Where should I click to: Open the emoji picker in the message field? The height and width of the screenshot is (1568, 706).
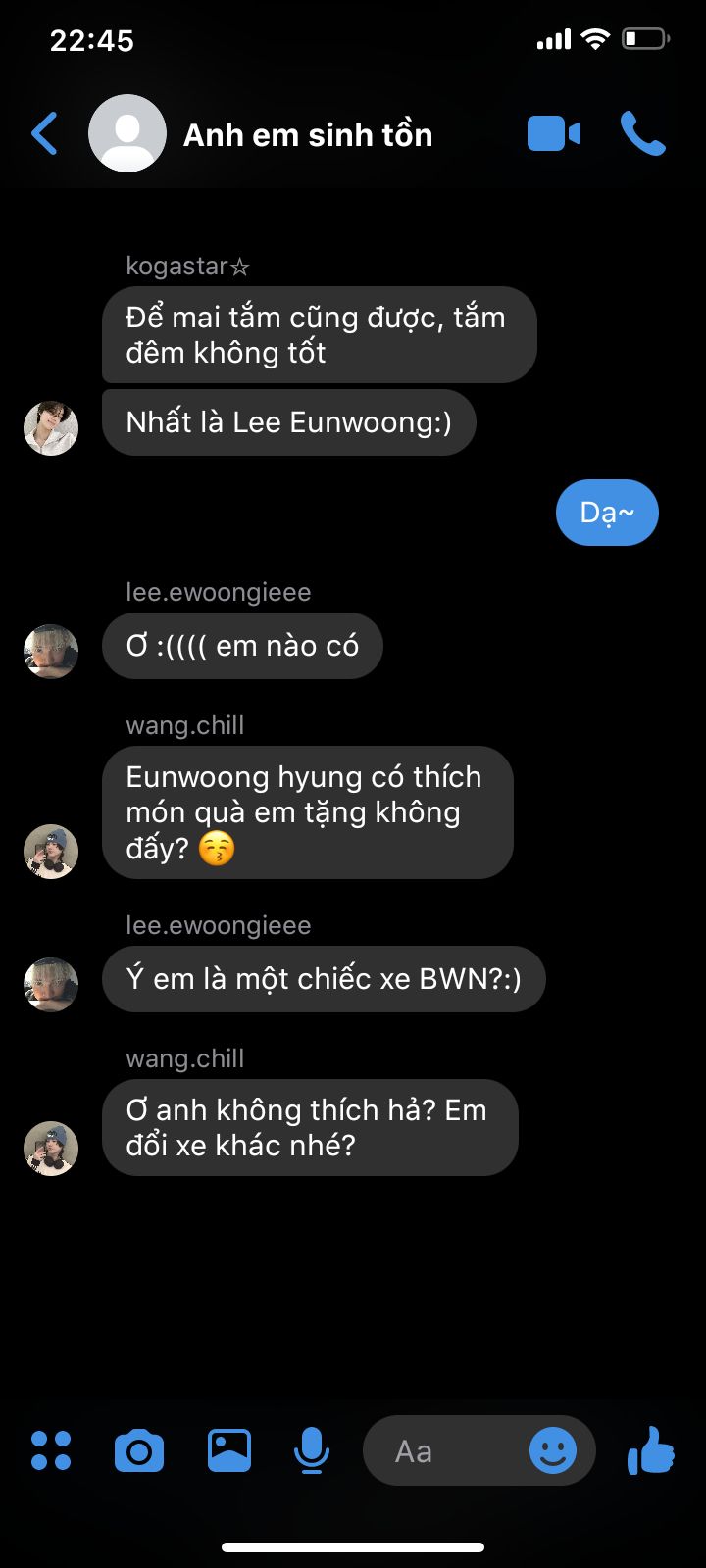coord(553,1450)
